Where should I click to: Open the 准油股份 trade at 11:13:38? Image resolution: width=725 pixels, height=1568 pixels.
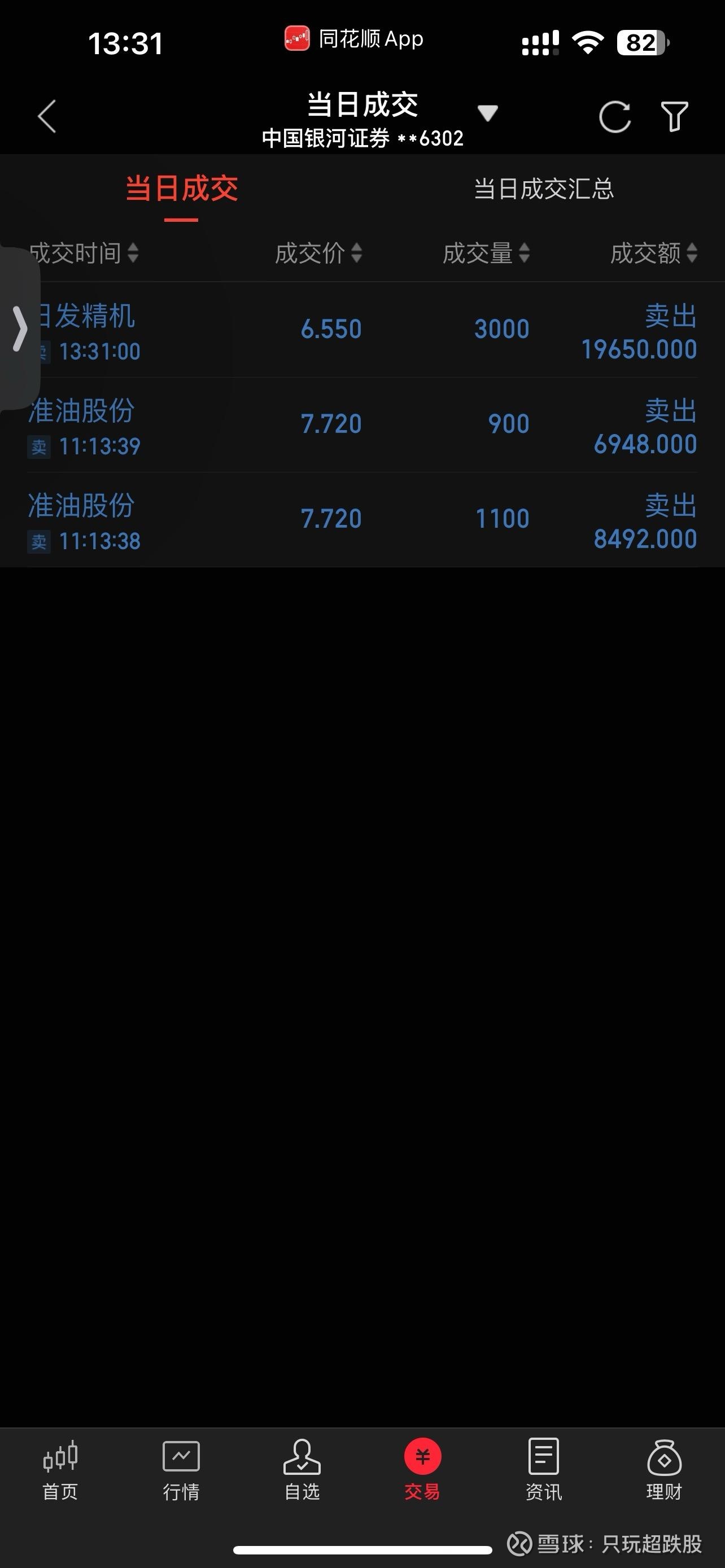click(362, 520)
